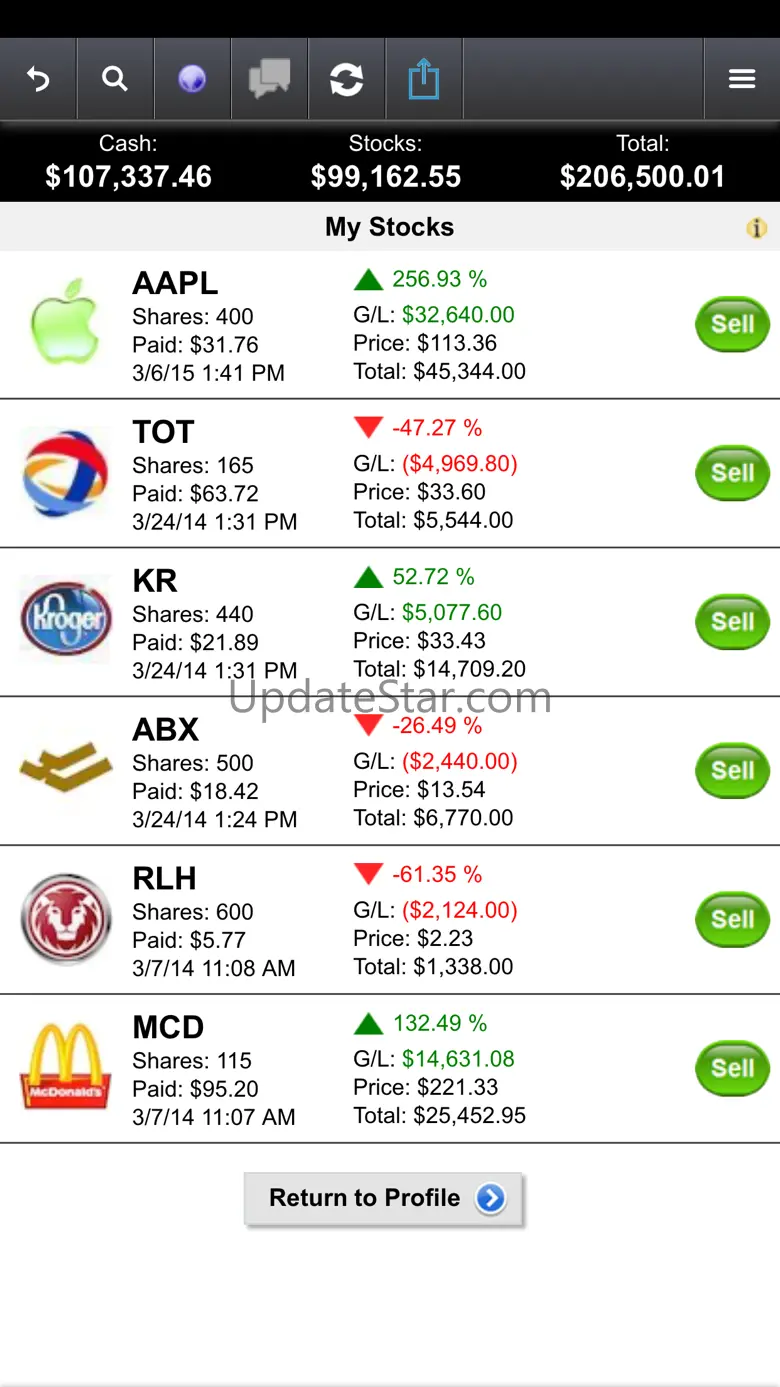Return to Profile
Screen dimensions: 780x1387
pos(384,1198)
